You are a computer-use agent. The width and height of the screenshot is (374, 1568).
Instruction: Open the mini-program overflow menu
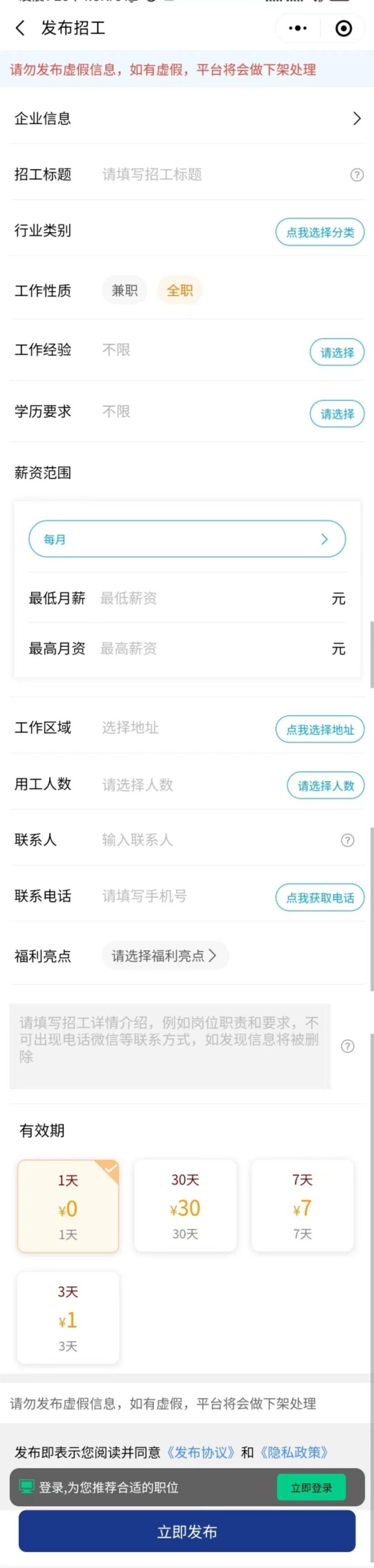tap(297, 28)
